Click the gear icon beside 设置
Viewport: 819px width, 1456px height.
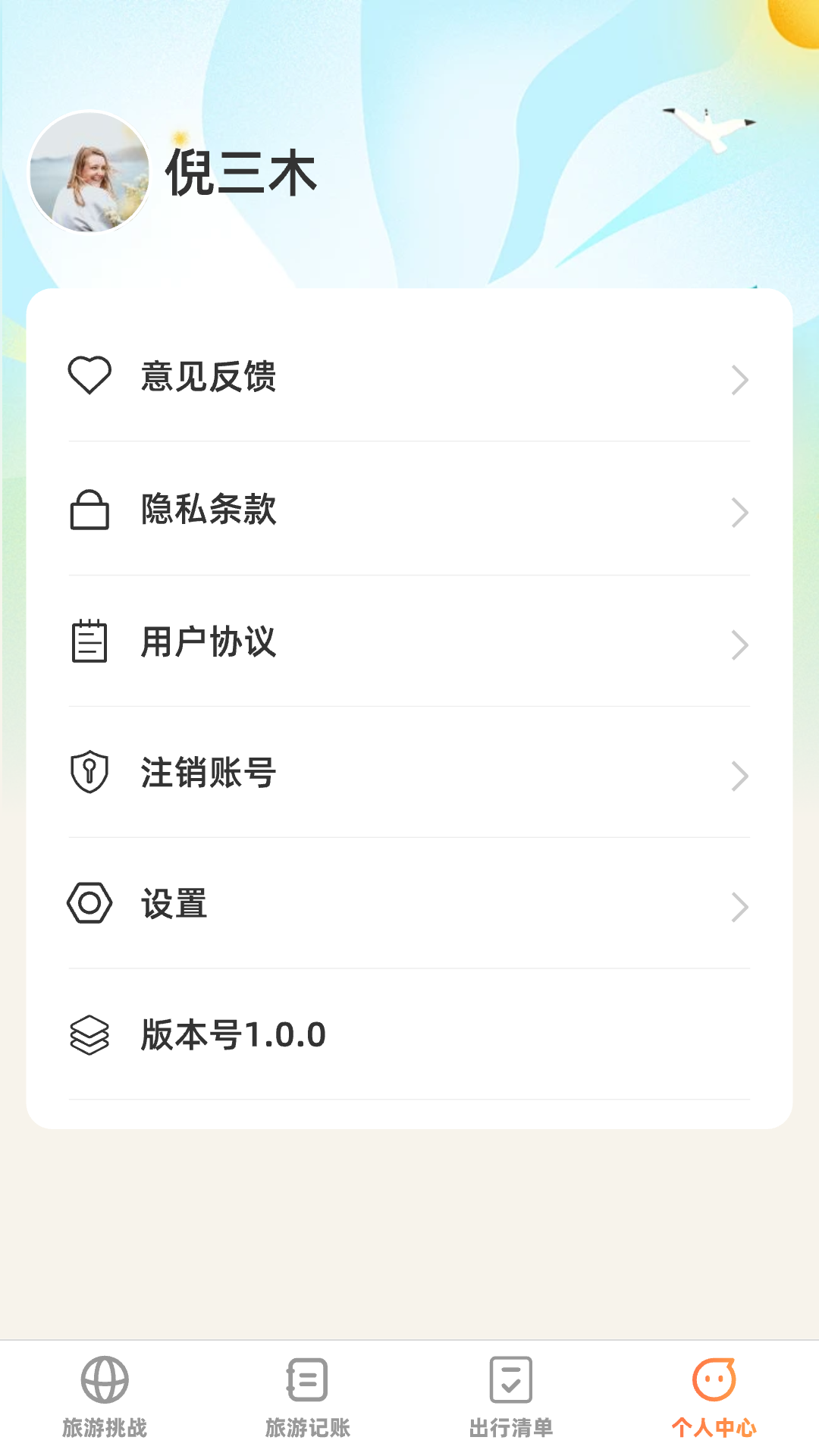91,904
